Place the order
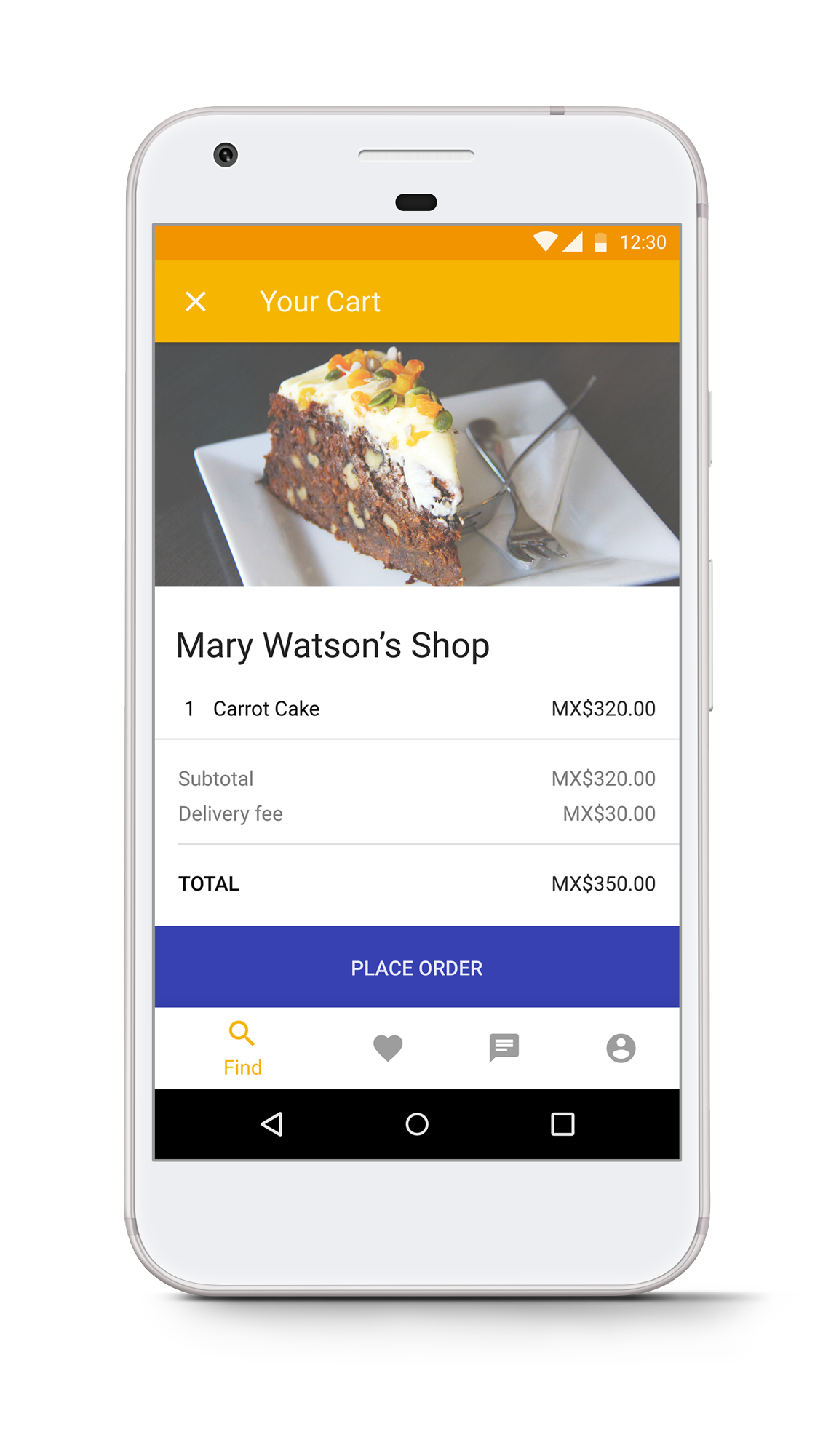Viewport: 839px width, 1456px height. [x=416, y=967]
